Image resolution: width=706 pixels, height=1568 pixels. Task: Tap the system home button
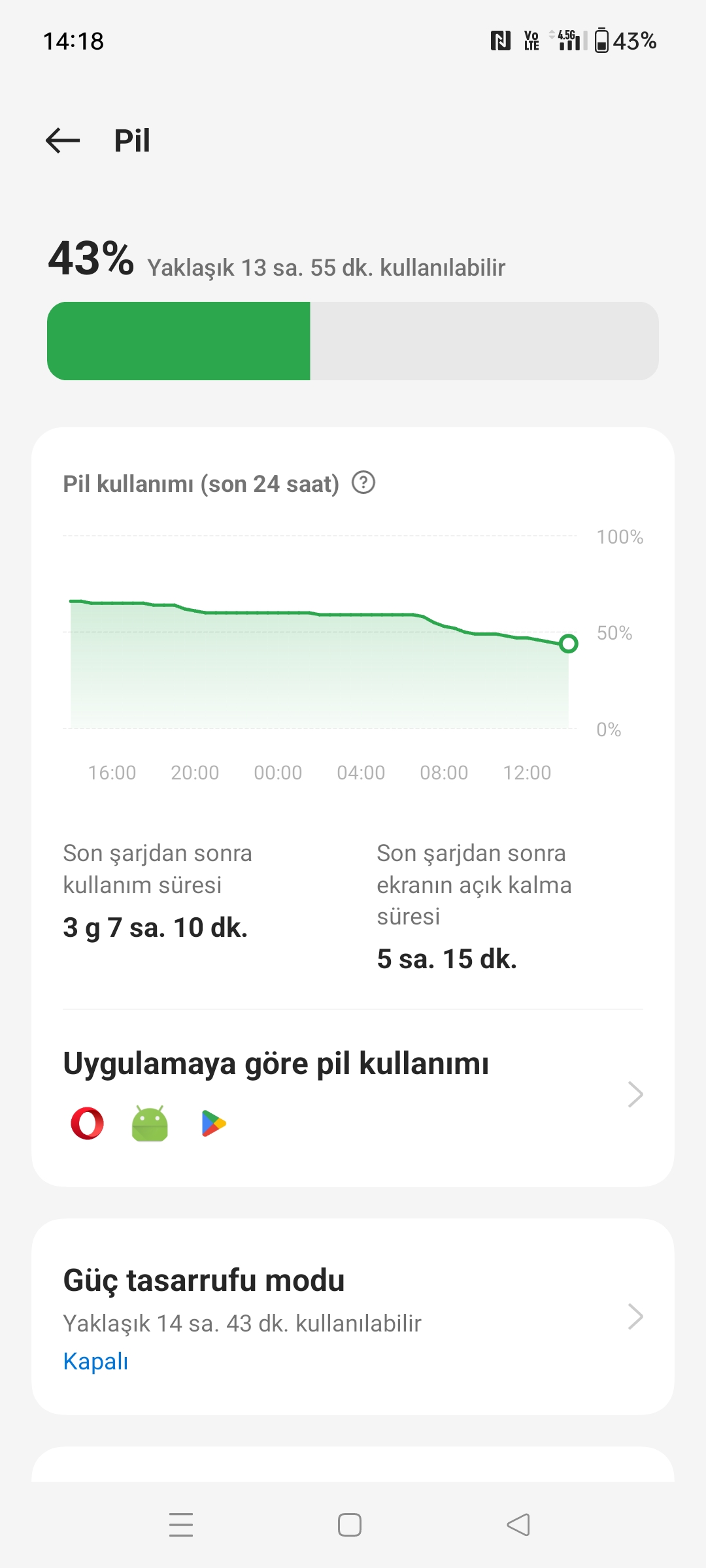(350, 1525)
